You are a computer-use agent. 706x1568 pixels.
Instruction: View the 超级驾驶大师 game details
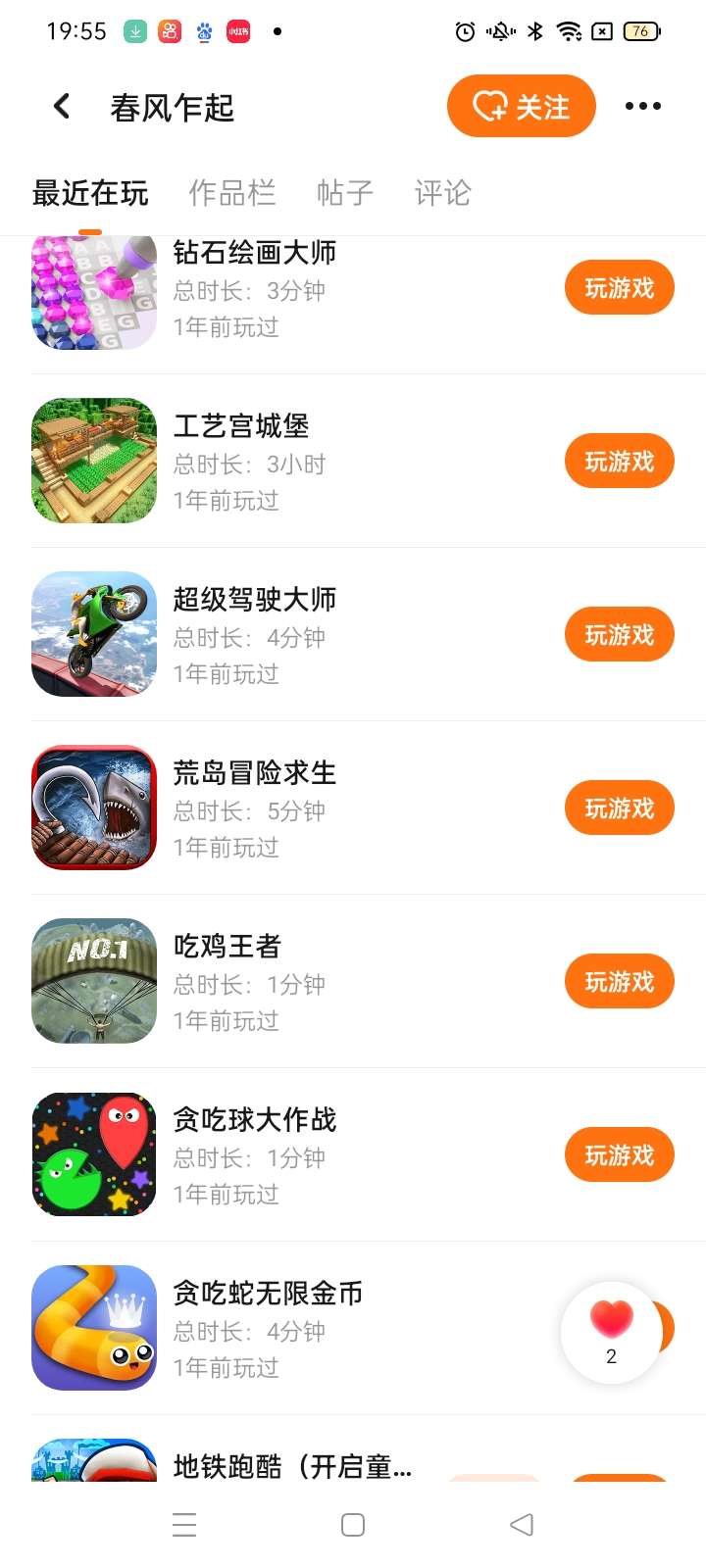pos(254,600)
